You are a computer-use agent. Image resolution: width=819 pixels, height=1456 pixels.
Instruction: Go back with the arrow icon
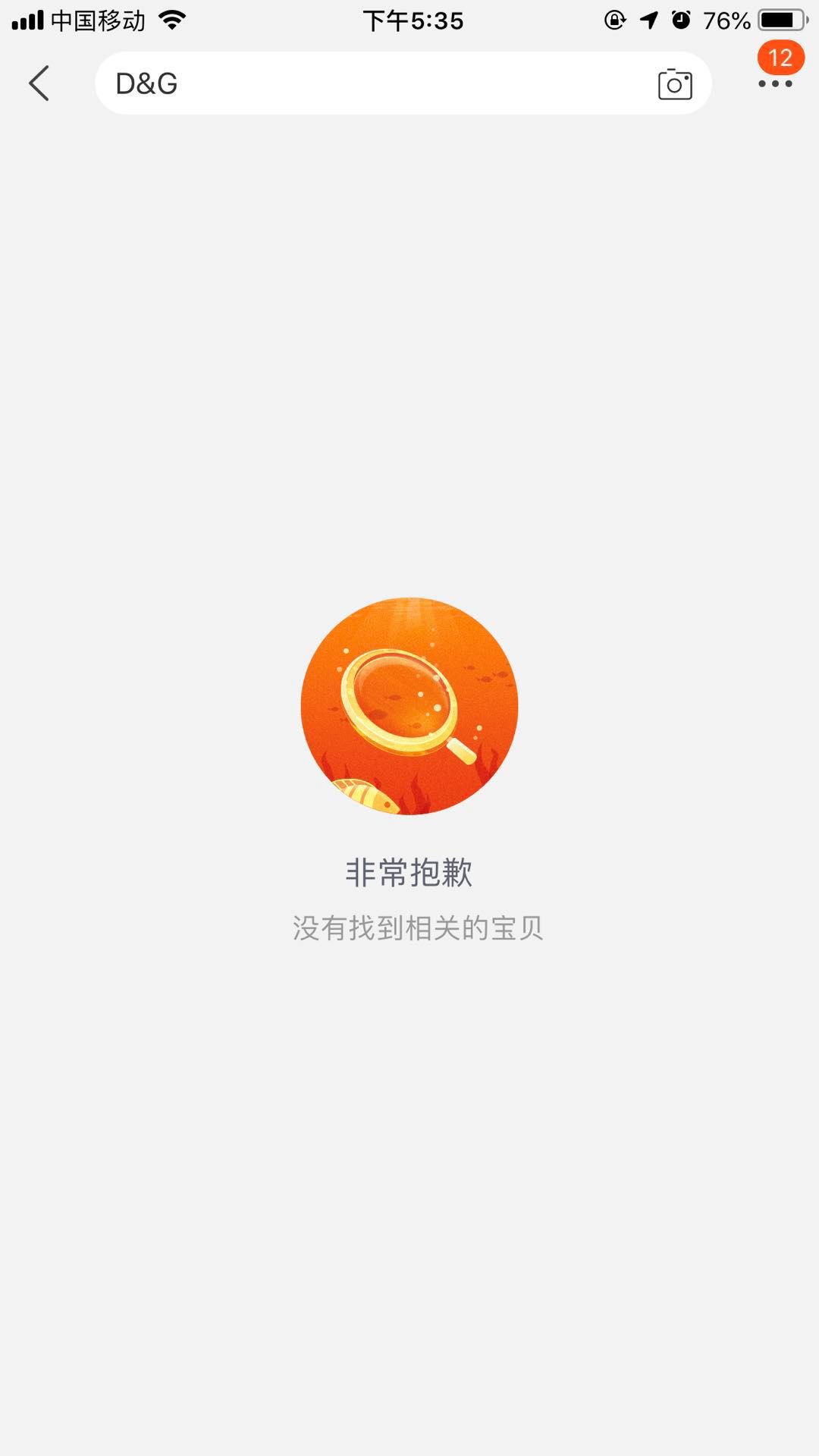(x=39, y=83)
